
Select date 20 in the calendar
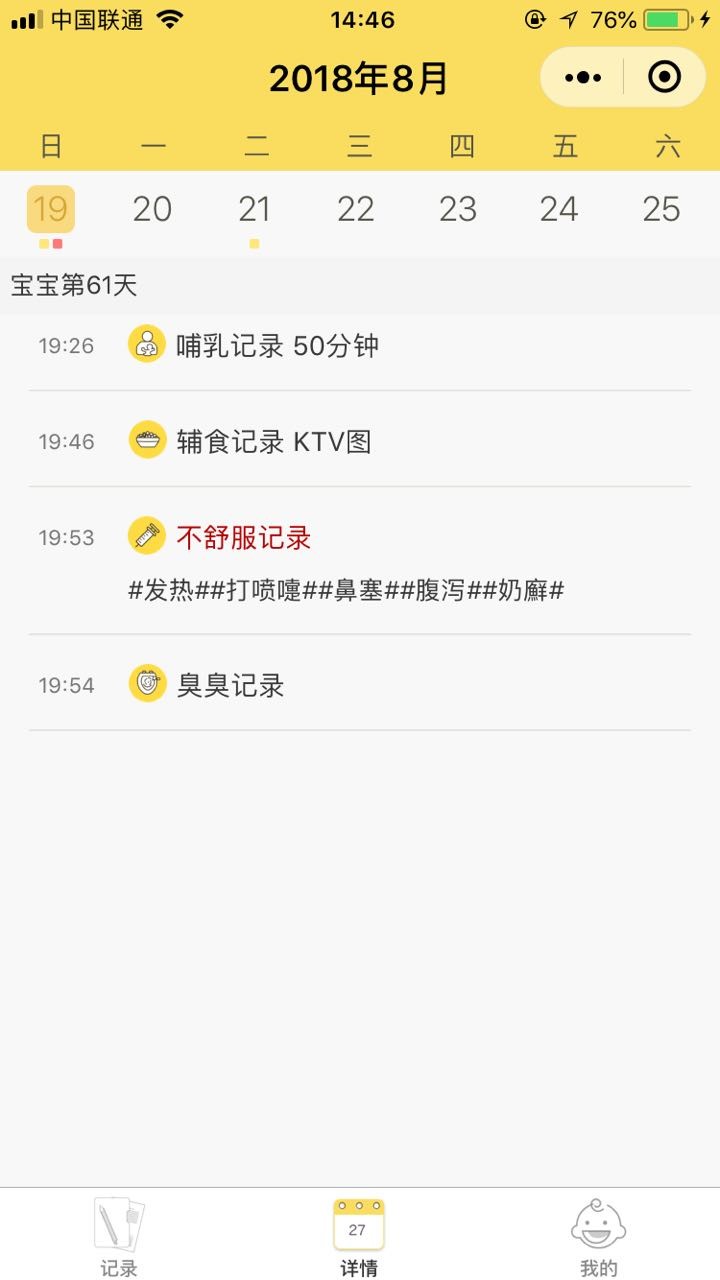point(153,209)
